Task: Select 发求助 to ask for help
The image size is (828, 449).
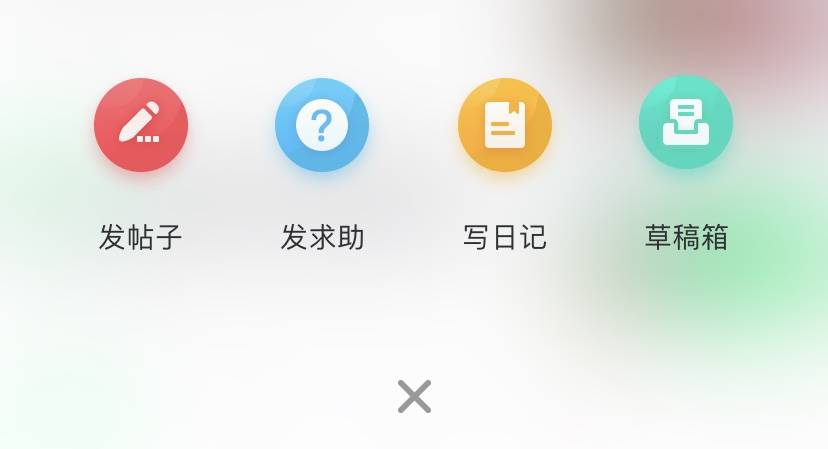Action: (x=322, y=126)
